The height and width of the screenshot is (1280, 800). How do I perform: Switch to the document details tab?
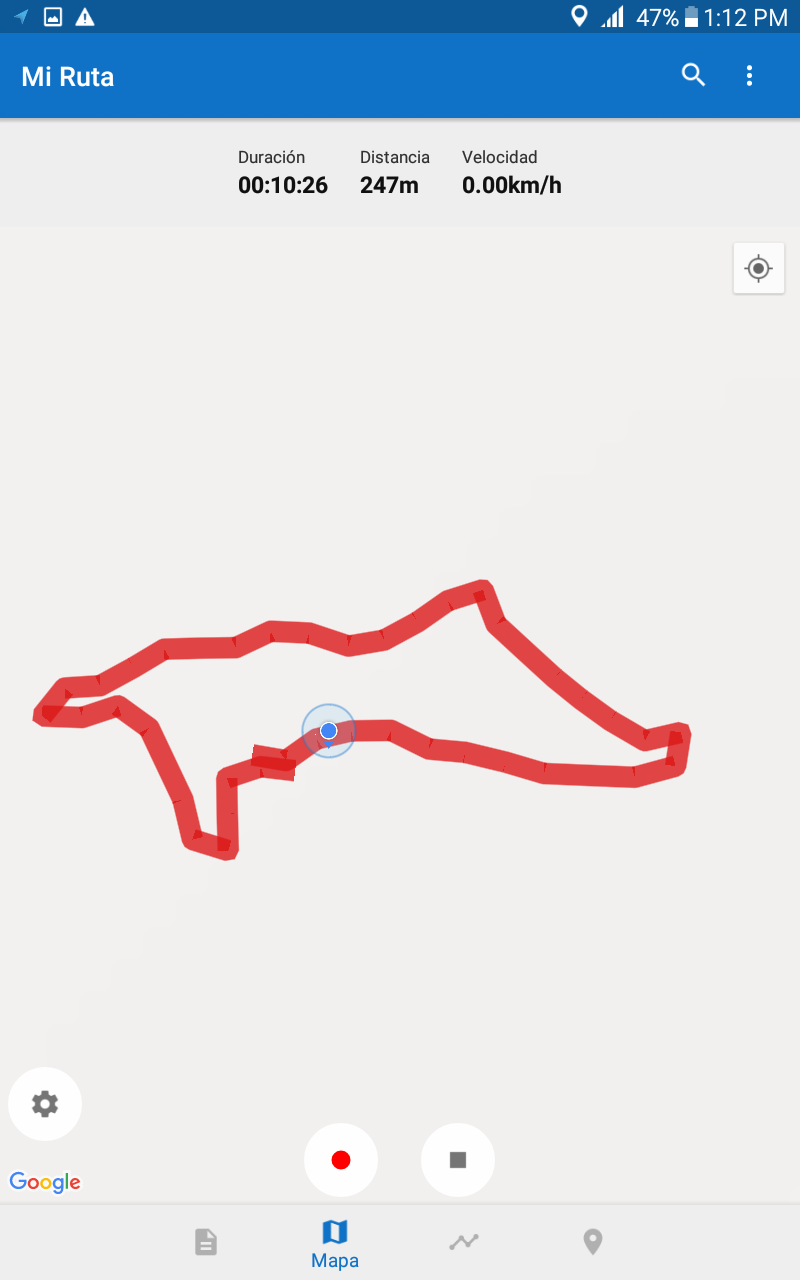[x=205, y=1242]
